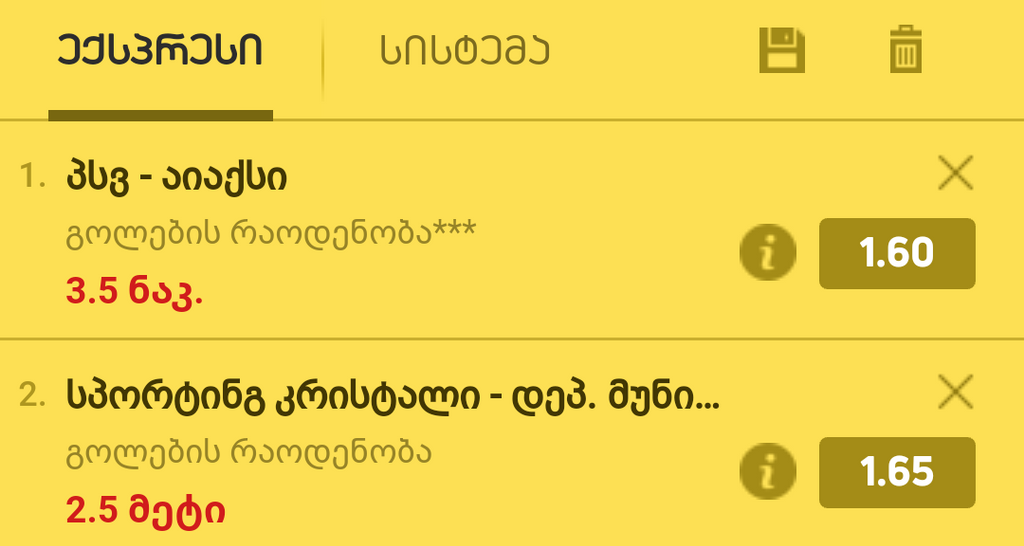The width and height of the screenshot is (1024, 546).
Task: Remove the პსვ - აიაქსი bet
Action: 956,175
